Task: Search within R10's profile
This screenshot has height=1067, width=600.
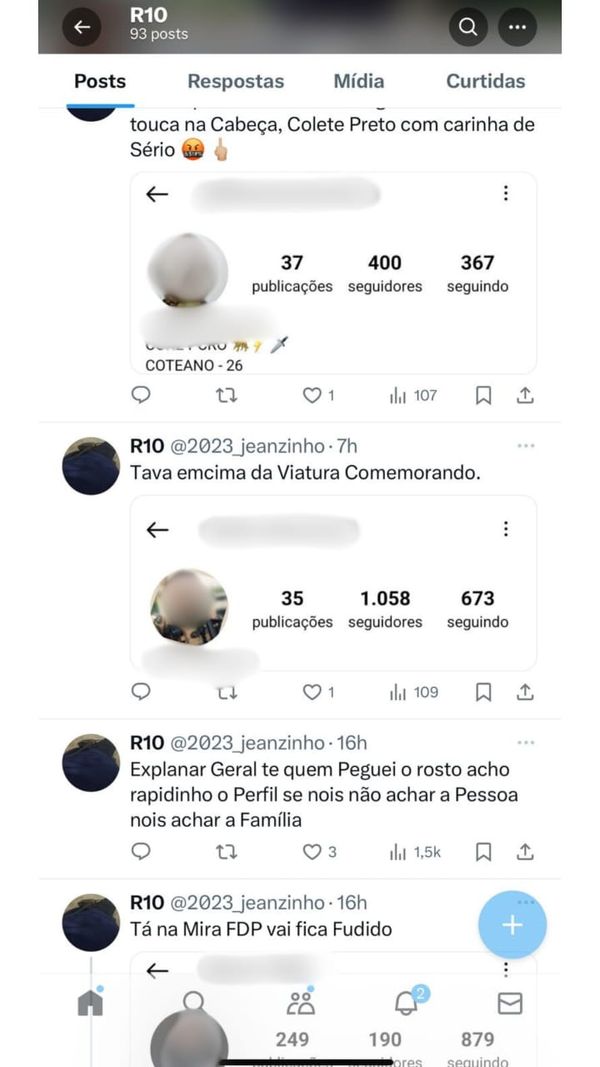Action: (x=468, y=27)
